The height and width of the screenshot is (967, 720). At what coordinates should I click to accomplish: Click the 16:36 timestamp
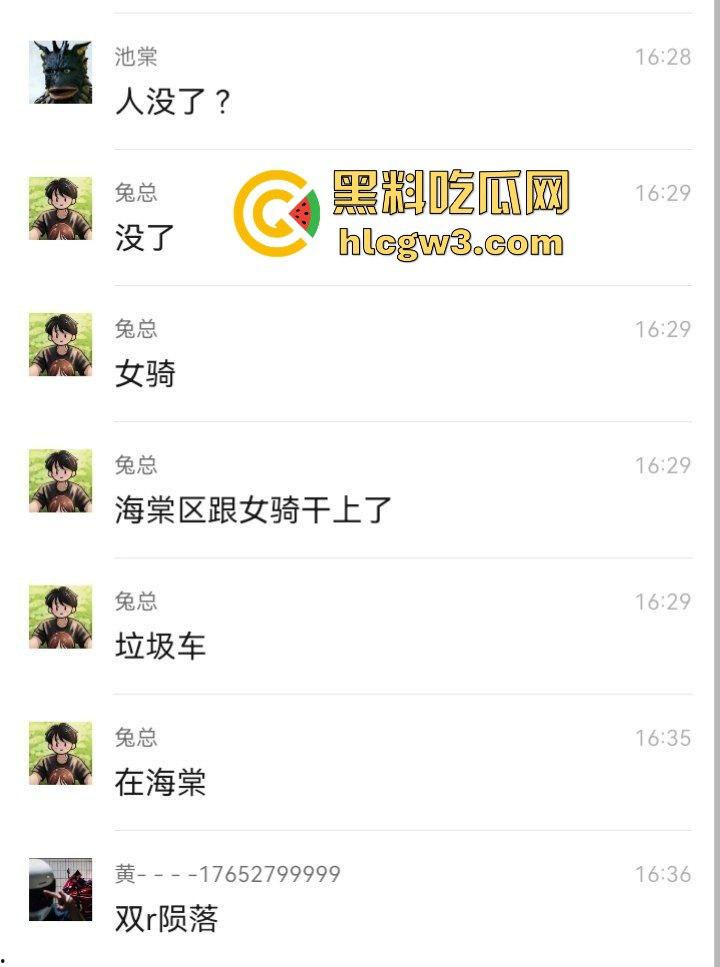point(664,874)
